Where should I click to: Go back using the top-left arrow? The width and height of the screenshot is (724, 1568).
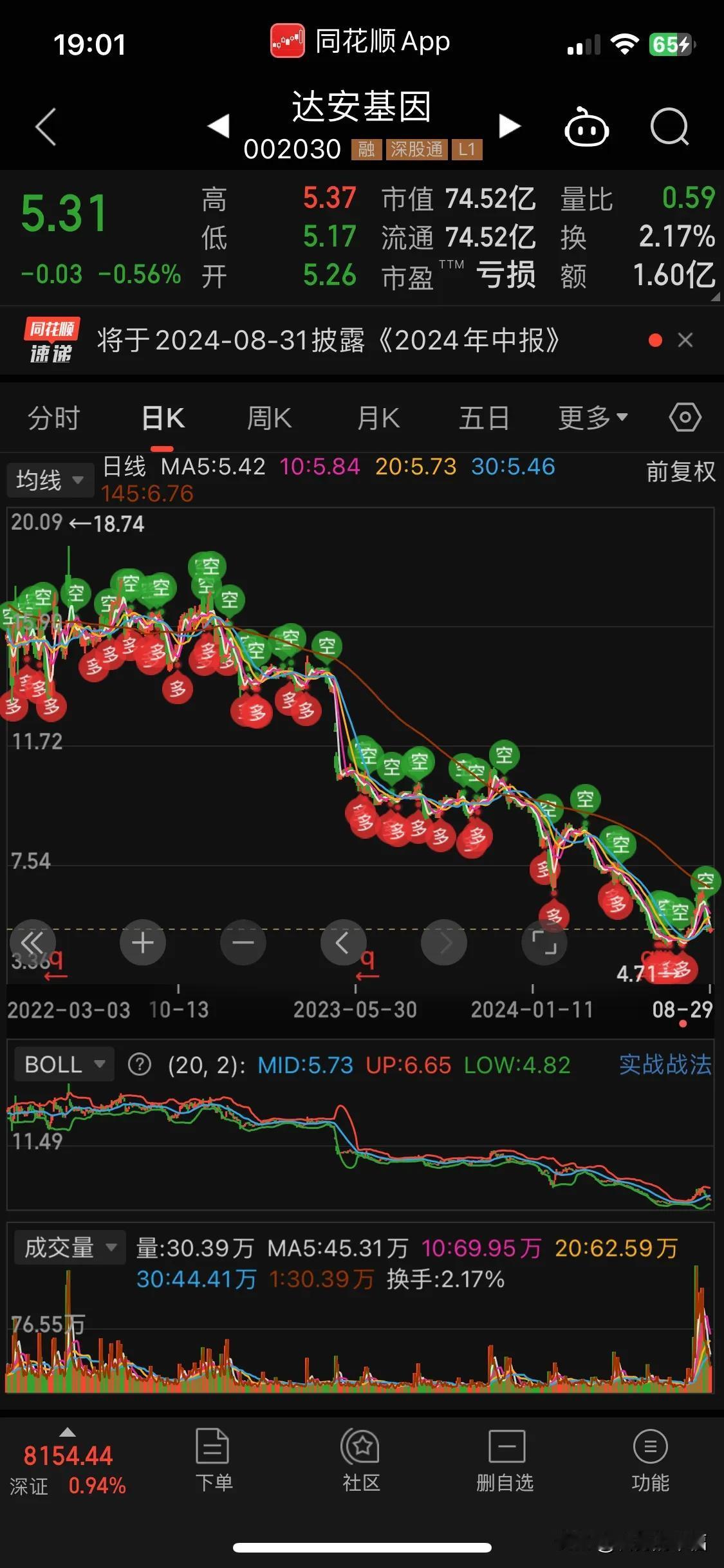pyautogui.click(x=46, y=127)
